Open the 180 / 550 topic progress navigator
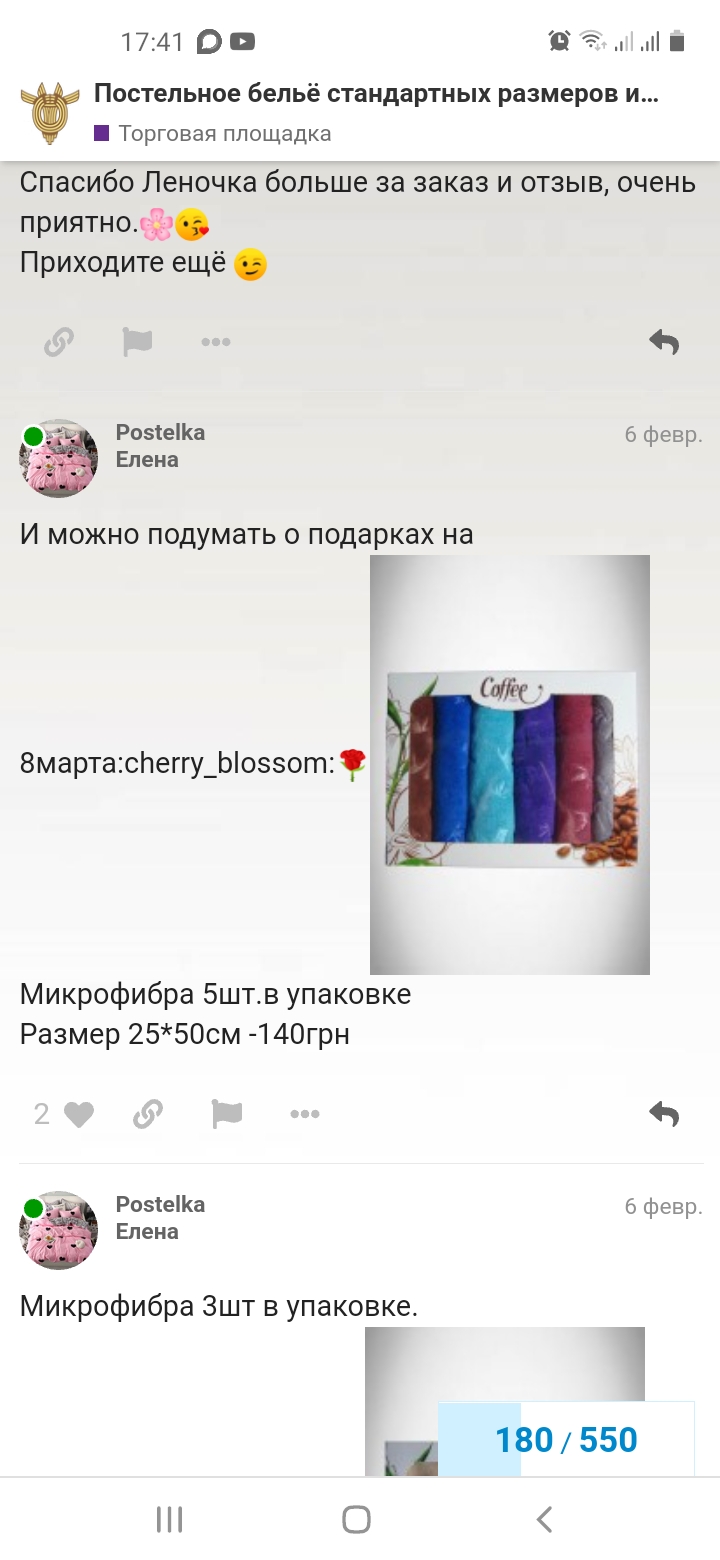This screenshot has height=1560, width=720. (566, 1440)
